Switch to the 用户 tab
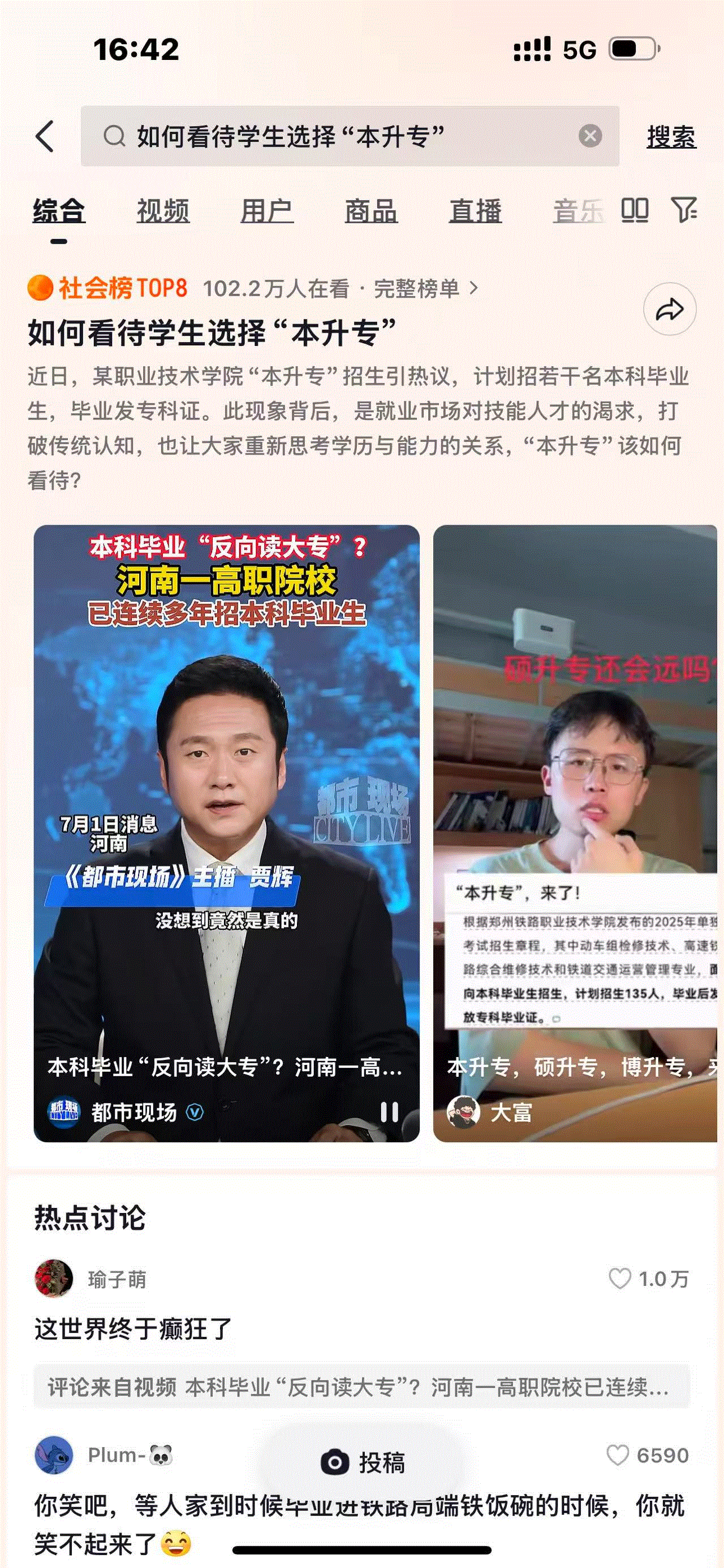Screen dimensions: 724x1568 [x=267, y=211]
